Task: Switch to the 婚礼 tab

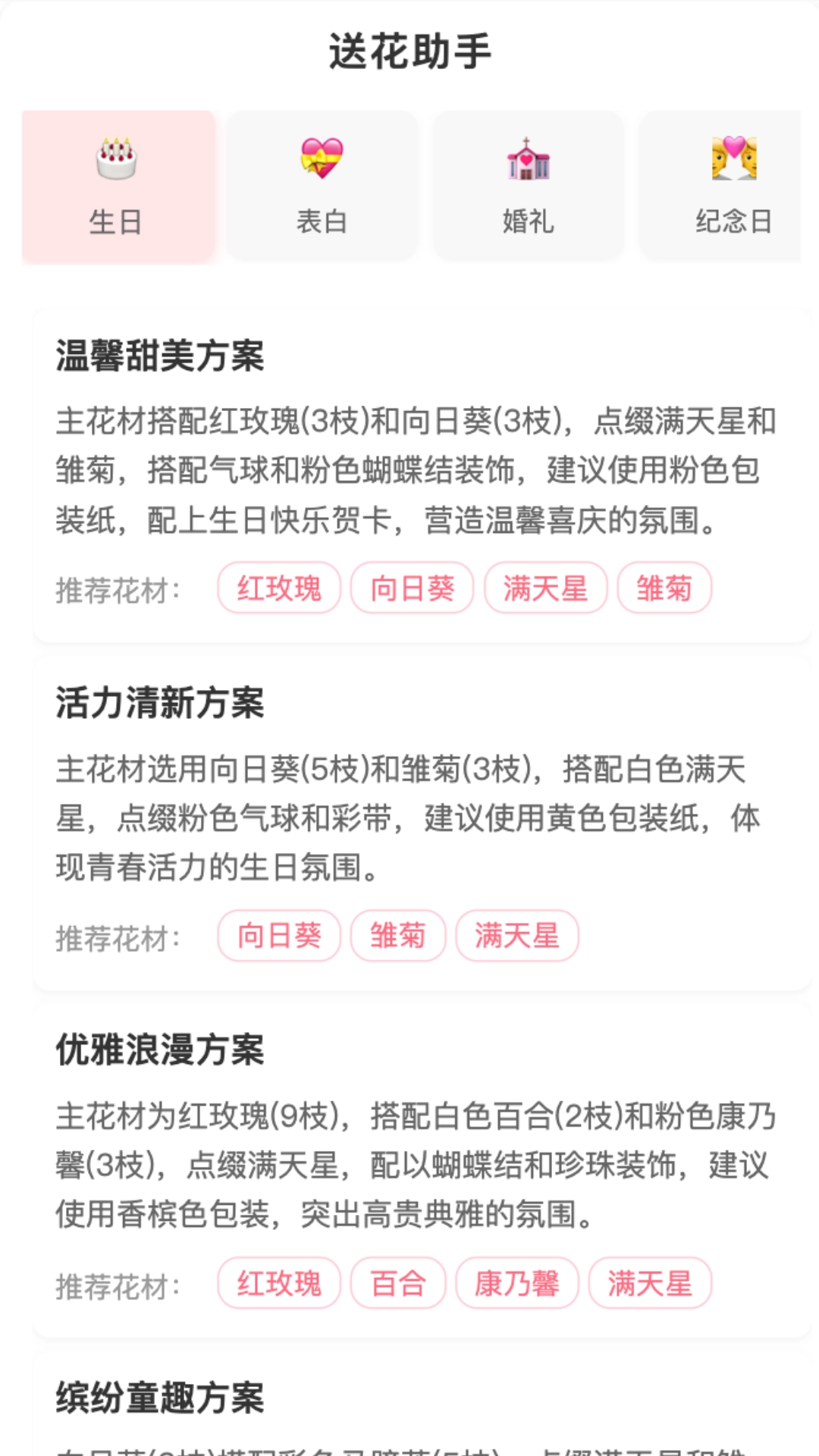Action: pyautogui.click(x=528, y=186)
